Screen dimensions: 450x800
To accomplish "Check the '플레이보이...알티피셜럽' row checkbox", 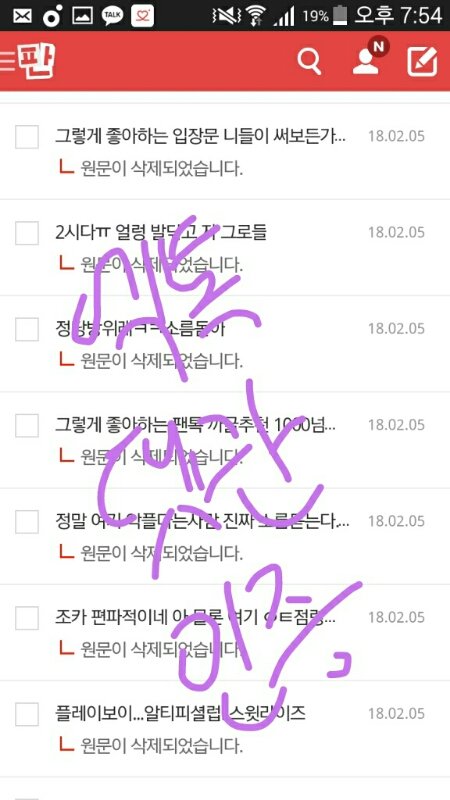I will 27,714.
